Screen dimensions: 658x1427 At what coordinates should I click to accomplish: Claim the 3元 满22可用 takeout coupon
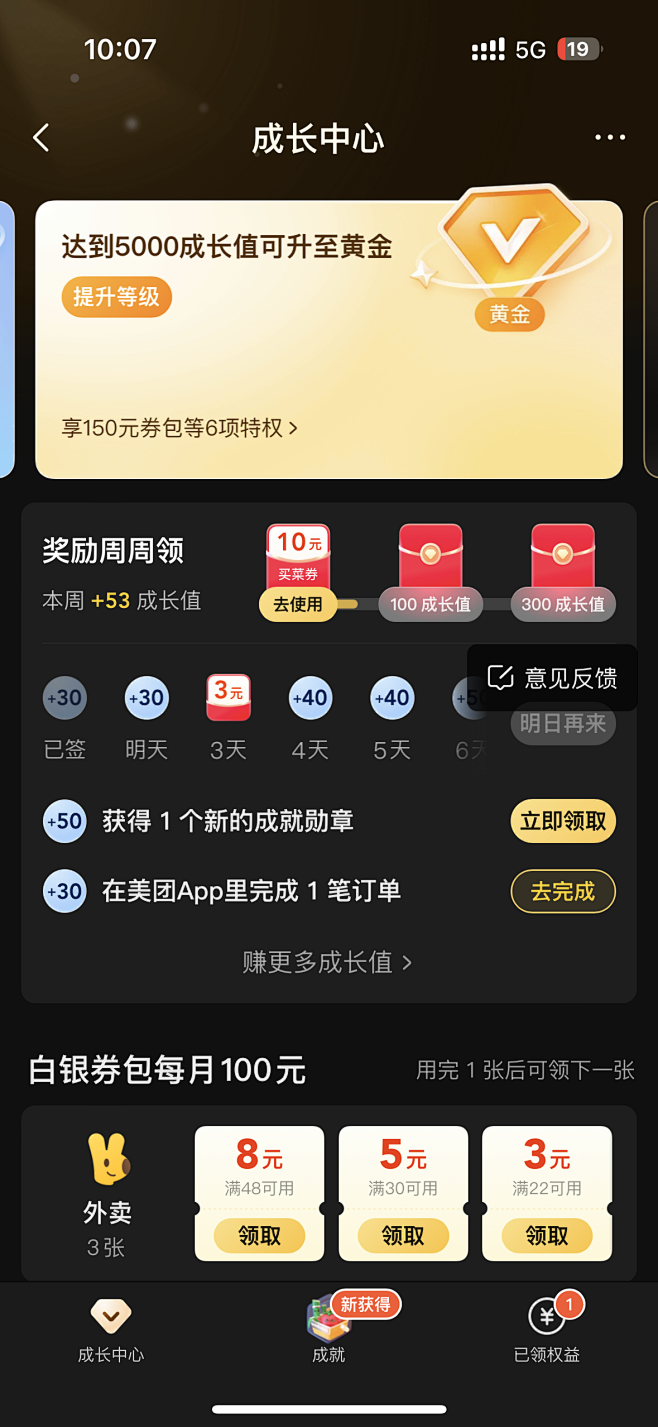pos(547,1236)
